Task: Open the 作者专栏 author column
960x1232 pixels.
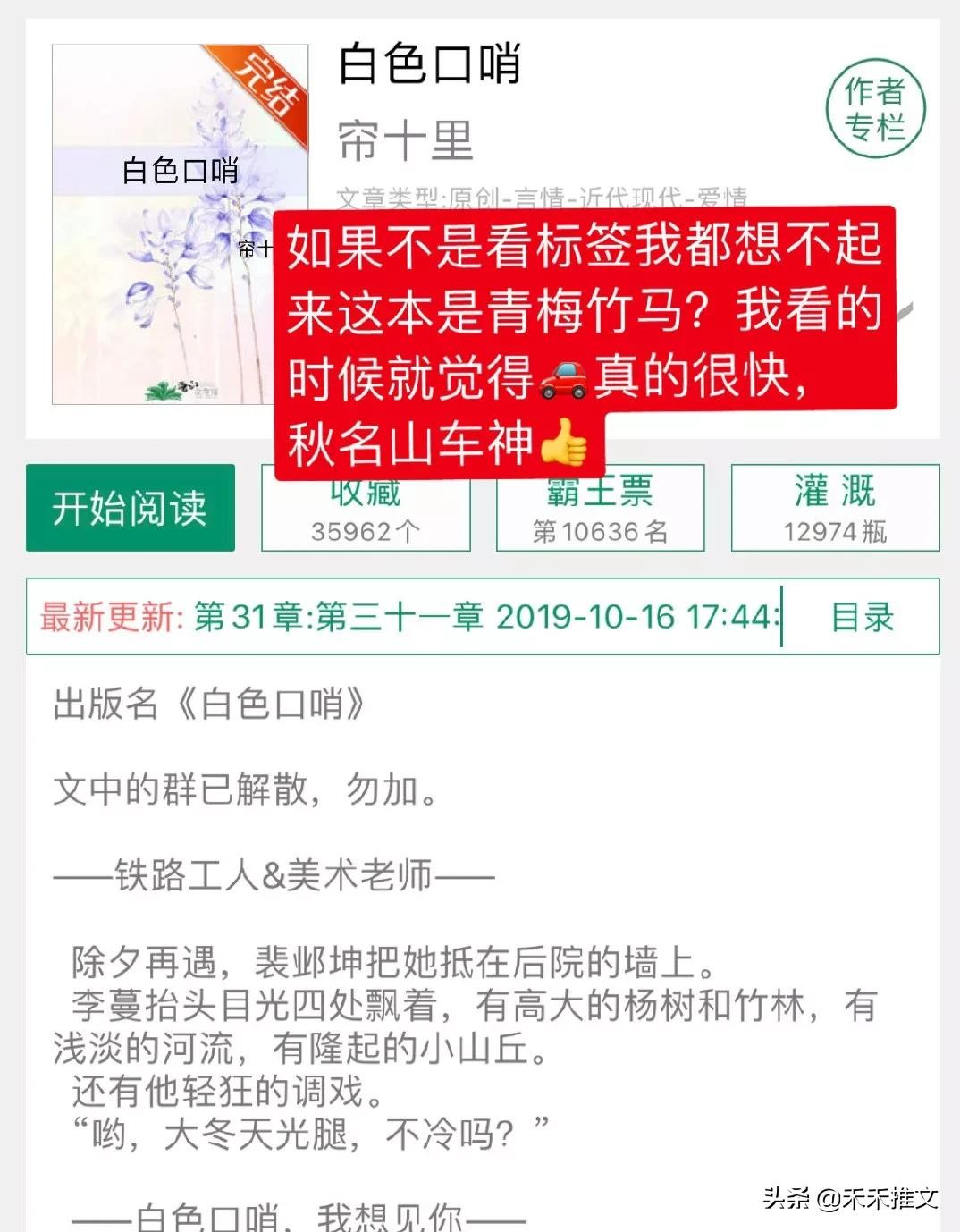Action: click(875, 109)
